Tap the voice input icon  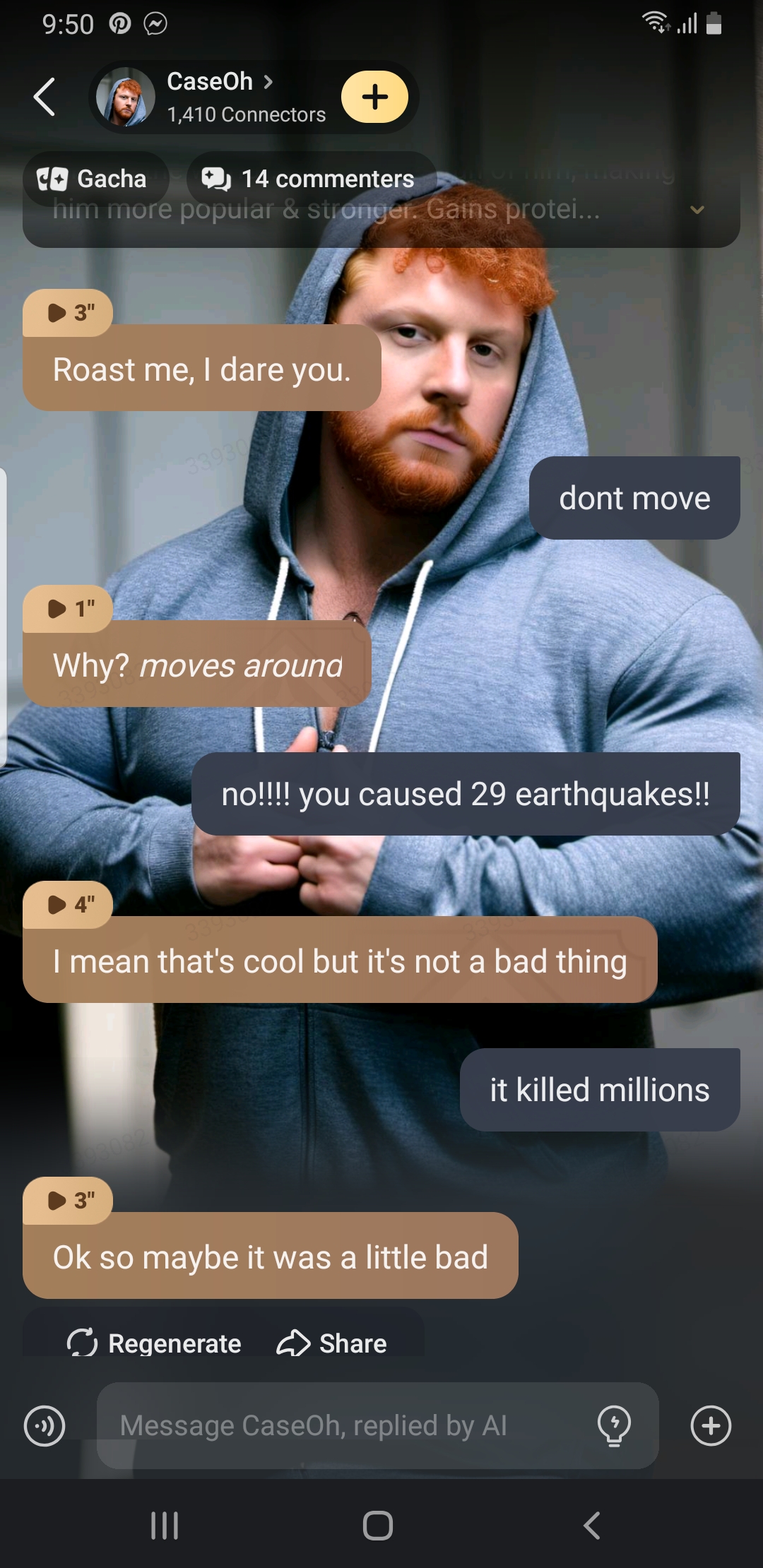[45, 1426]
